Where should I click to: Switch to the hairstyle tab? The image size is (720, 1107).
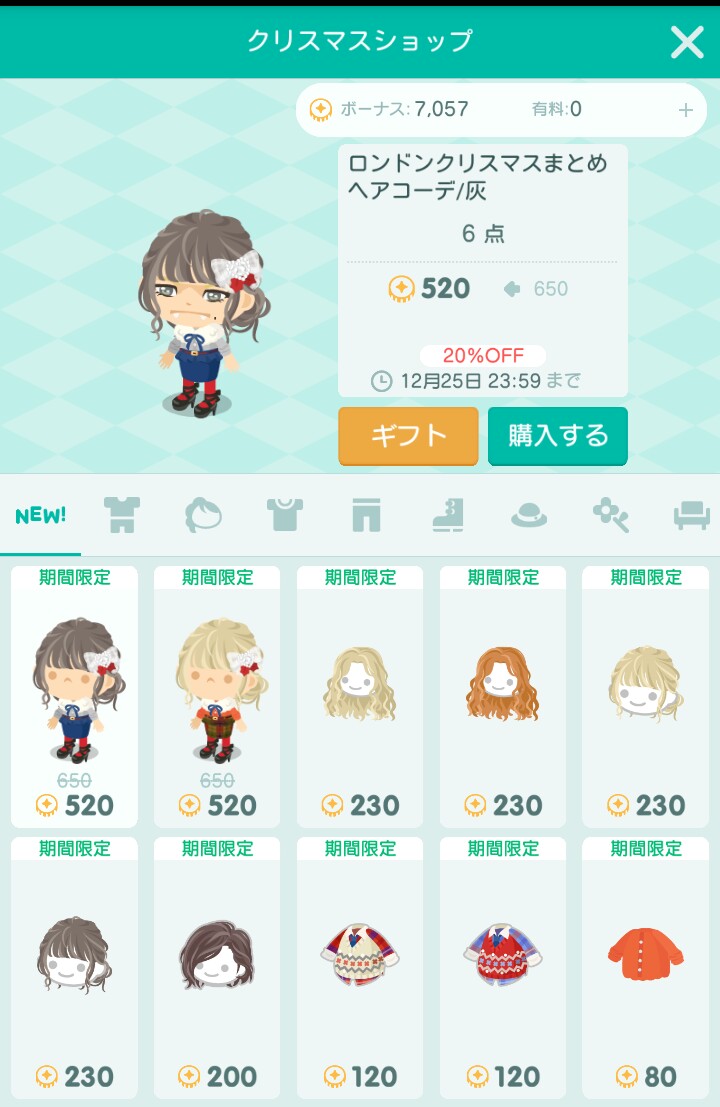[x=203, y=516]
